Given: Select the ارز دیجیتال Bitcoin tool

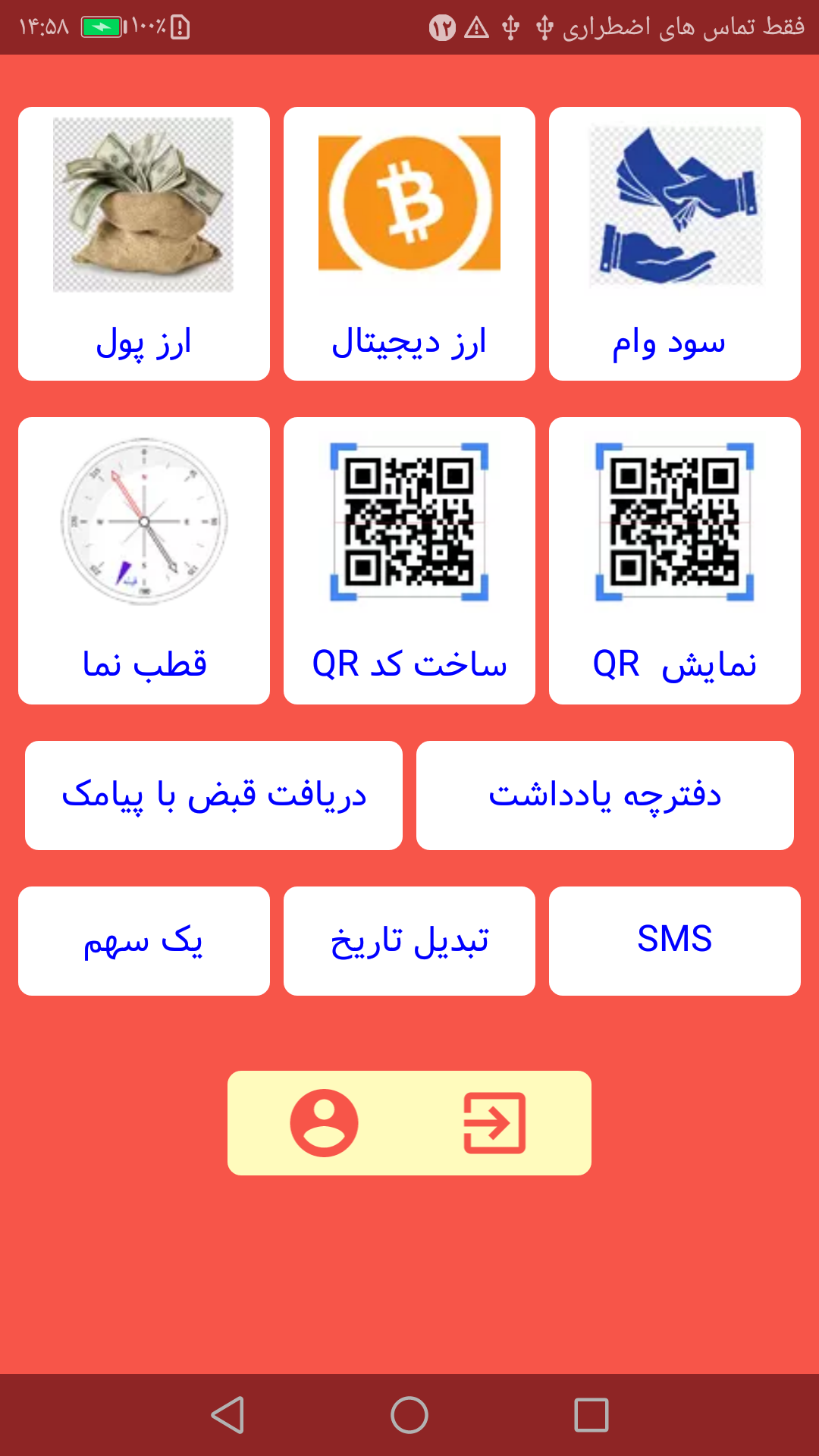Looking at the screenshot, I should tap(409, 243).
